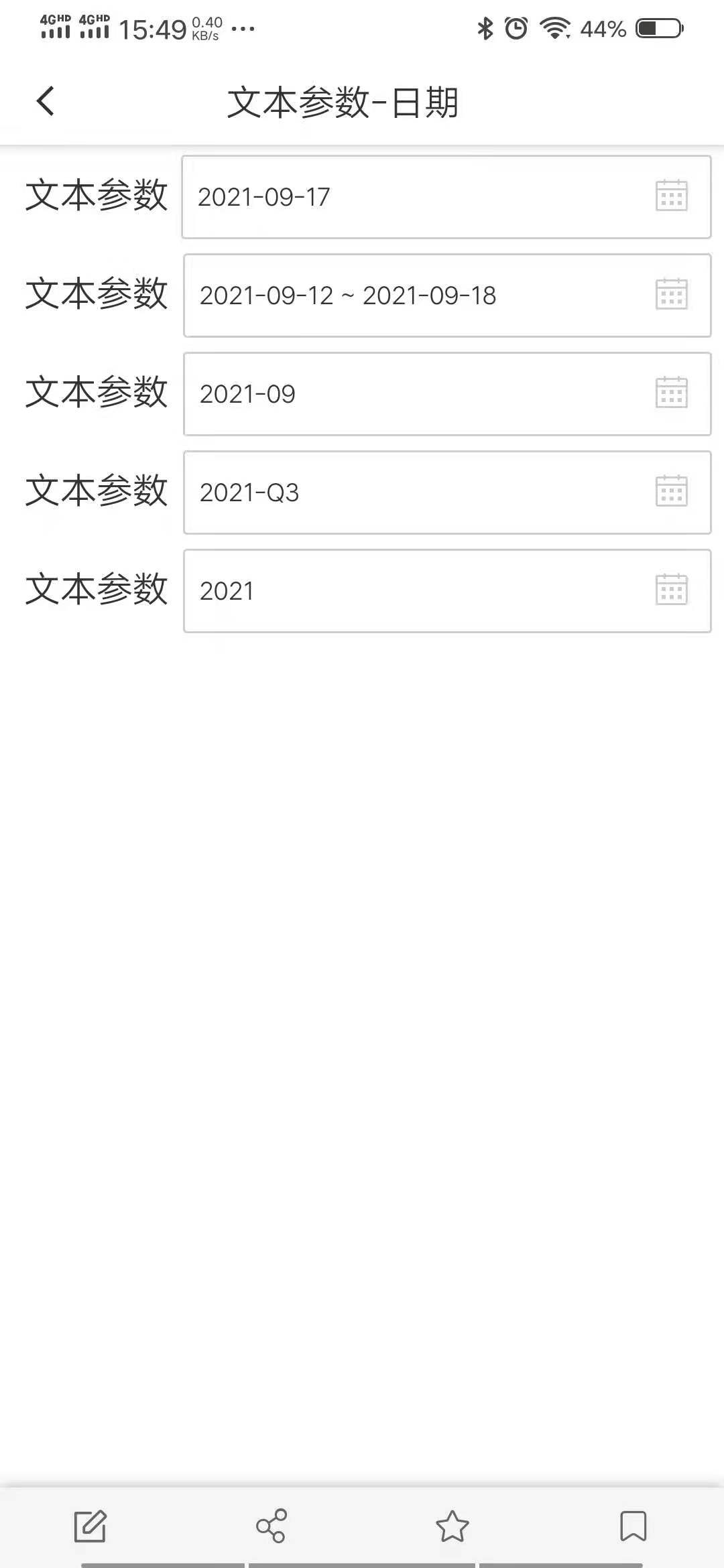Select the year field showing 2021
Viewport: 724px width, 1568px height.
pos(402,590)
